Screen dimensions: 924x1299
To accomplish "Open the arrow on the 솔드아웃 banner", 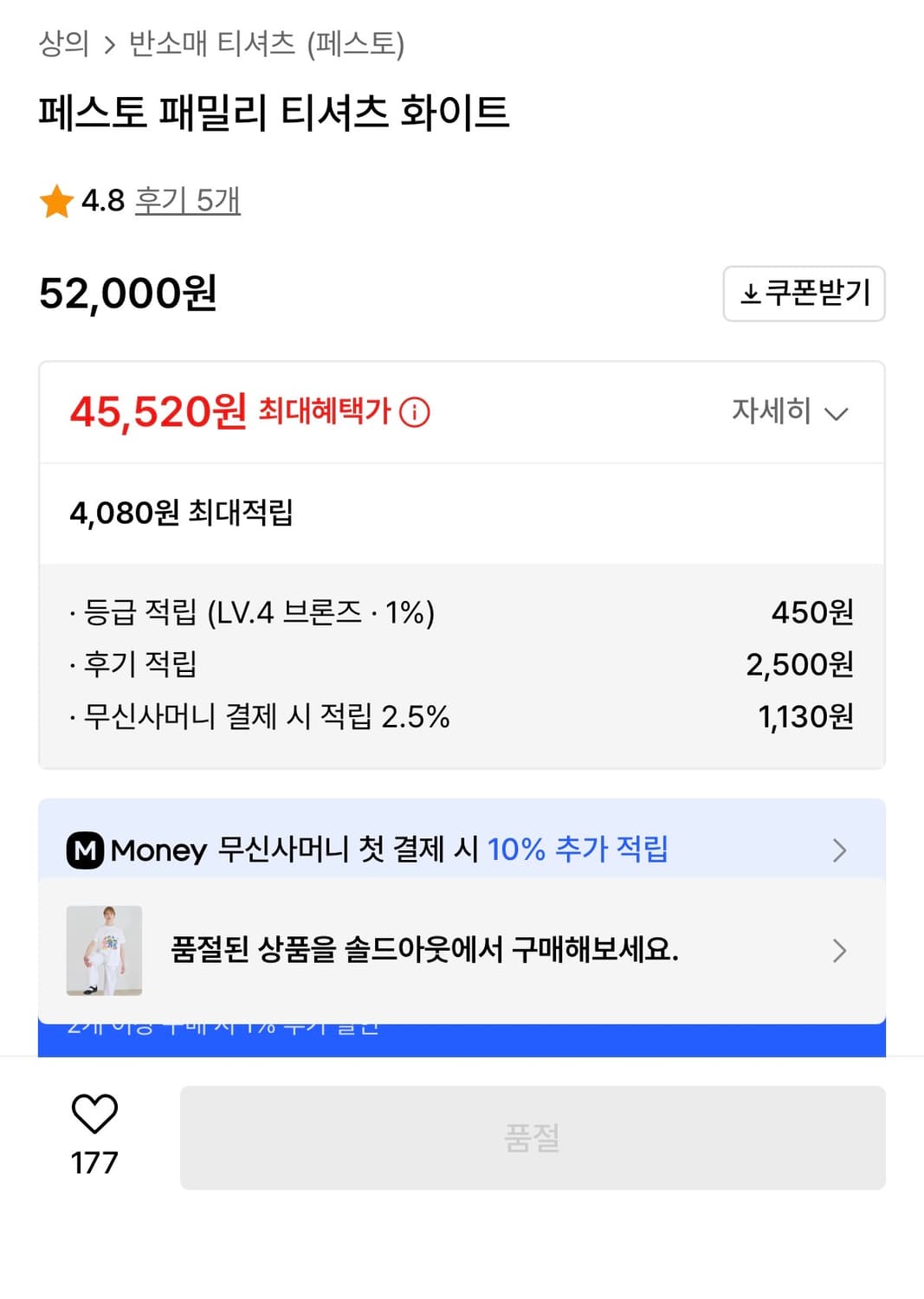I will pyautogui.click(x=838, y=951).
